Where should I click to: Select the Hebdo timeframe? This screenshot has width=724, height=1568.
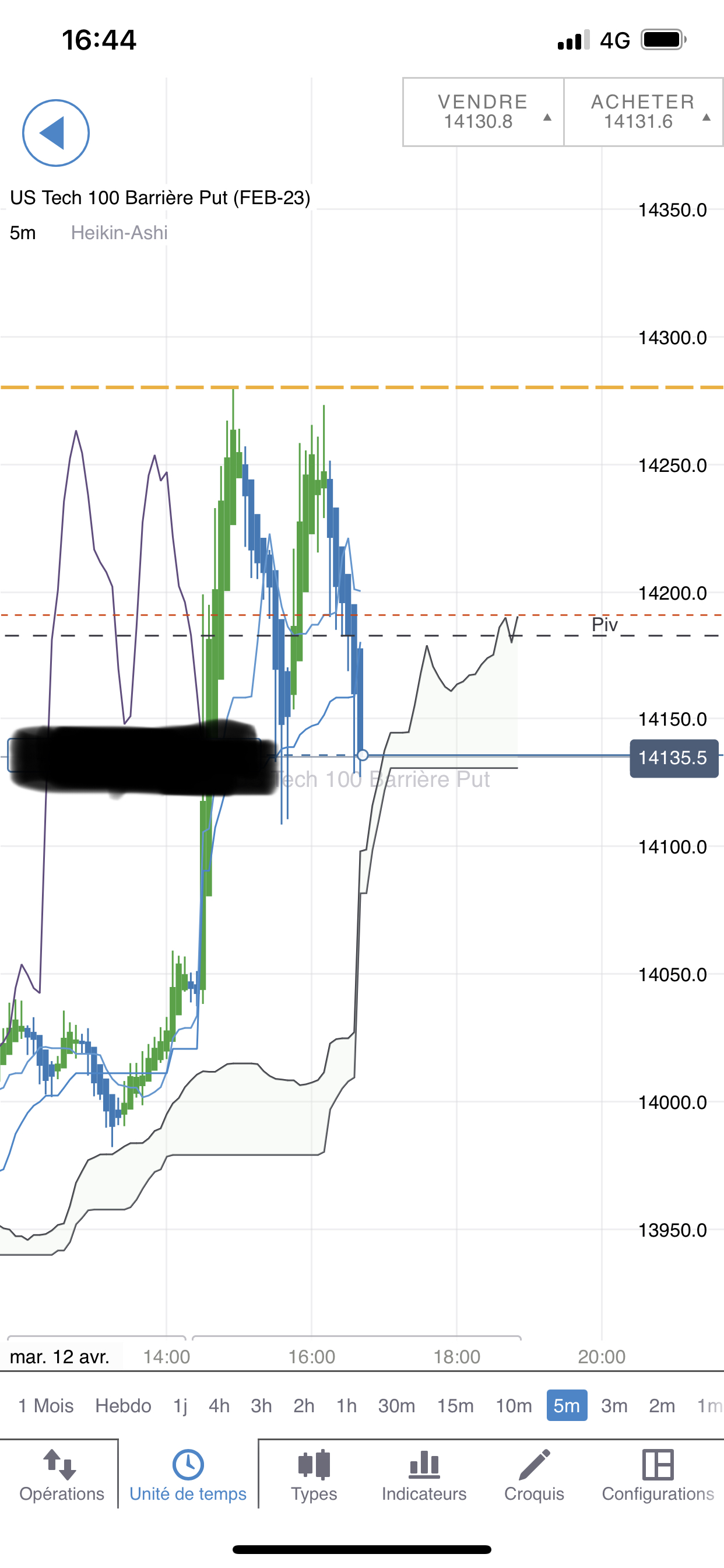pyautogui.click(x=123, y=1405)
